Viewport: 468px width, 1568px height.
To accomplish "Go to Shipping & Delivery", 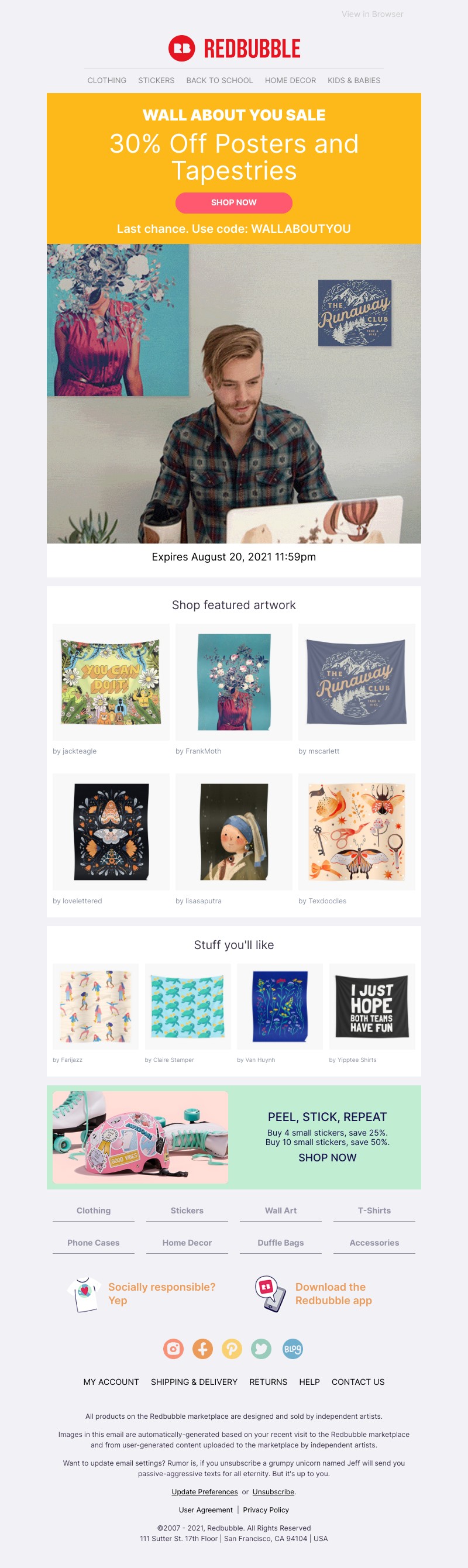I will pyautogui.click(x=194, y=1382).
